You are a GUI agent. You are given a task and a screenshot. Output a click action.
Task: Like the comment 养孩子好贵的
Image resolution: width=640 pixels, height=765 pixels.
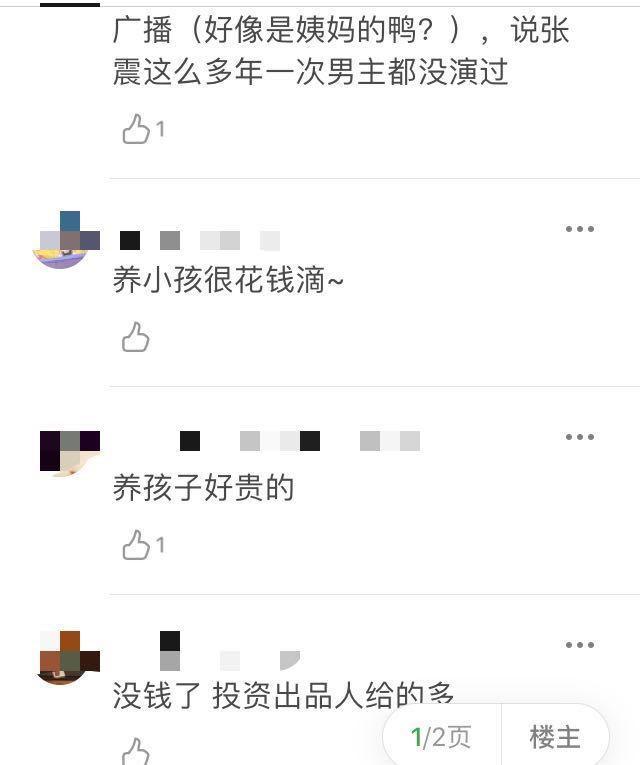[136, 545]
